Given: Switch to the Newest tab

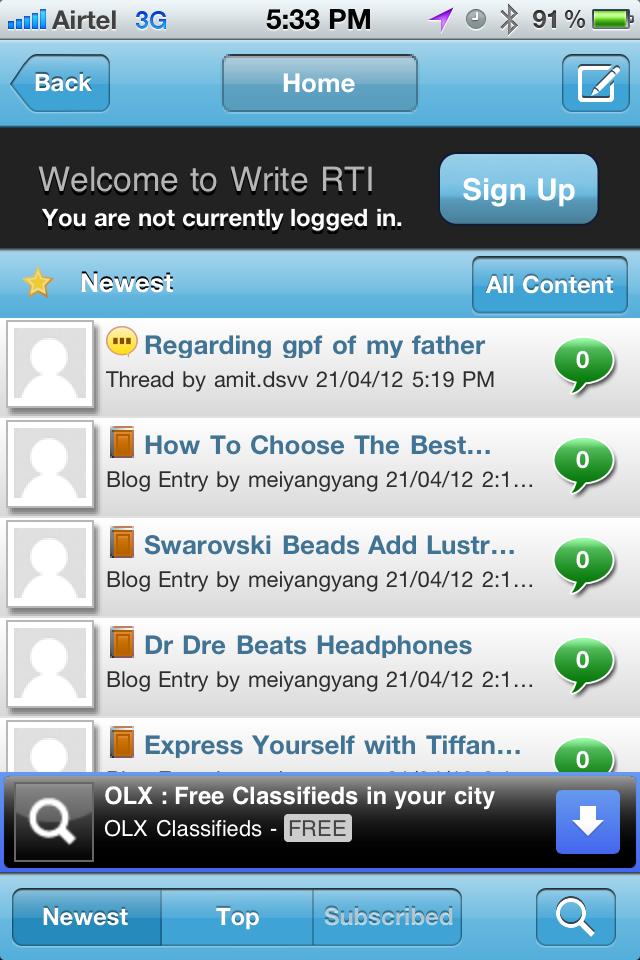Looking at the screenshot, I should click(86, 916).
